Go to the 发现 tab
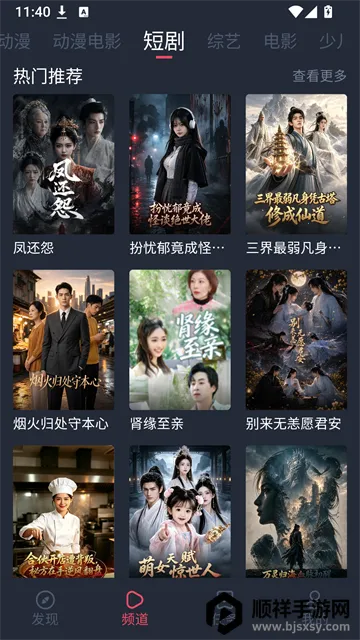 click(45, 609)
